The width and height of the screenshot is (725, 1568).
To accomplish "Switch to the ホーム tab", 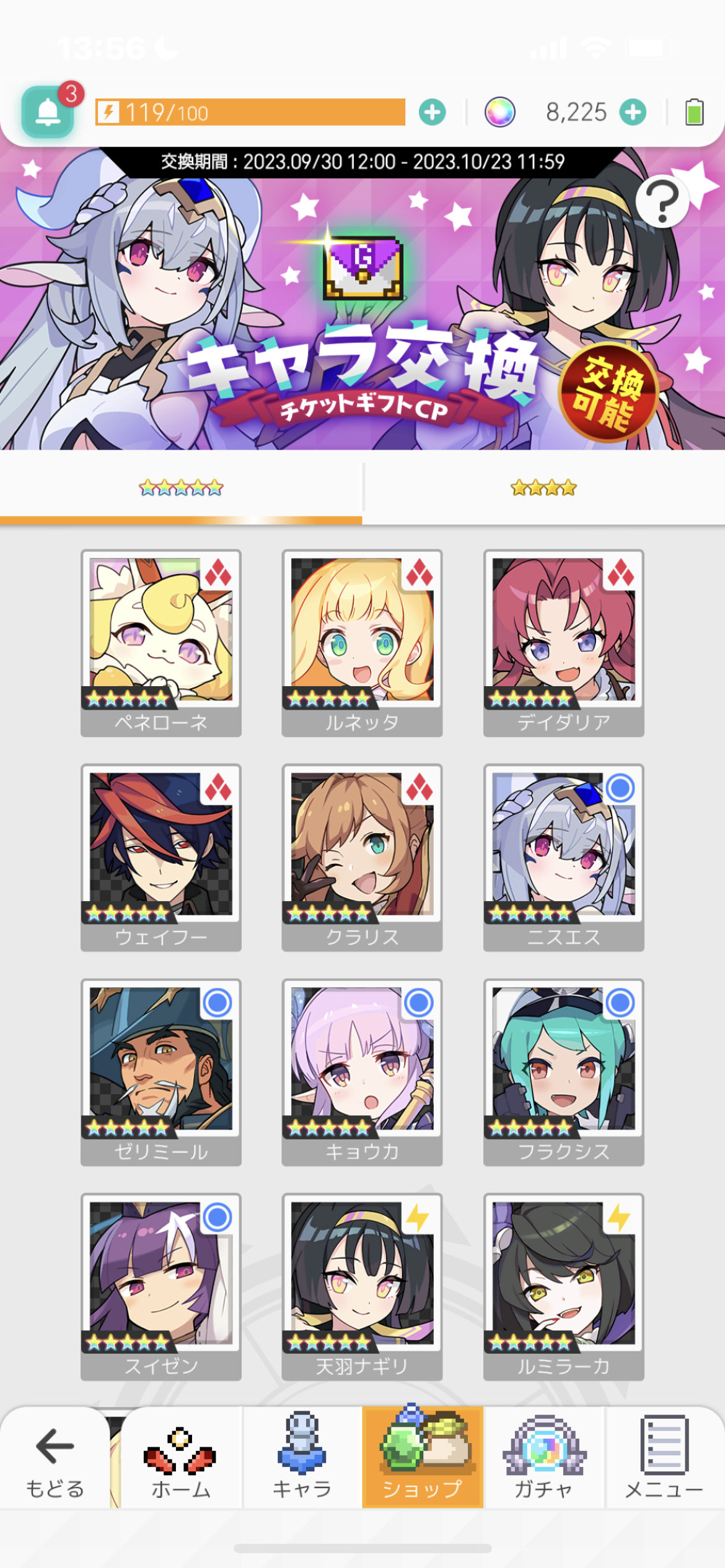I will pyautogui.click(x=180, y=1458).
